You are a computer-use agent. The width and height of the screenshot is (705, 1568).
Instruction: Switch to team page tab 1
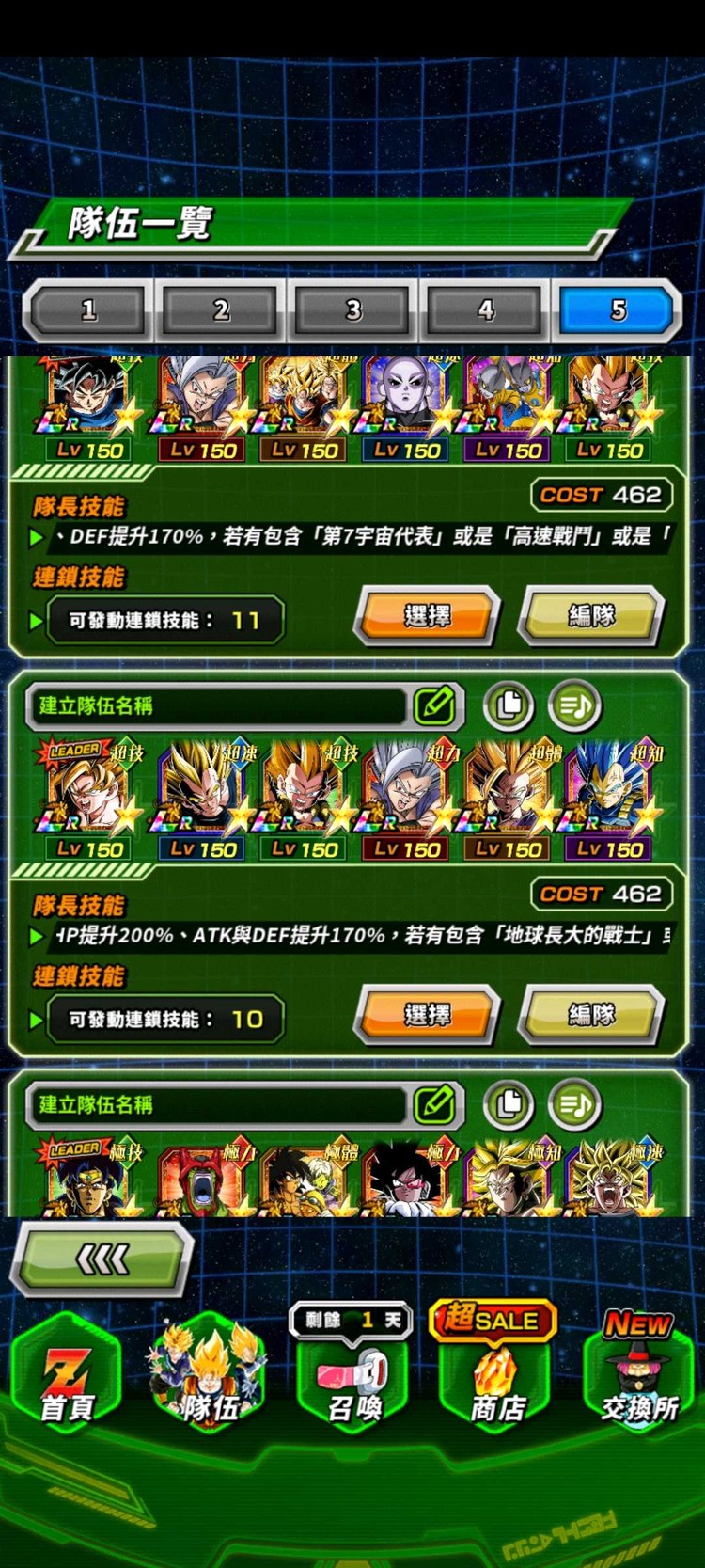point(88,310)
